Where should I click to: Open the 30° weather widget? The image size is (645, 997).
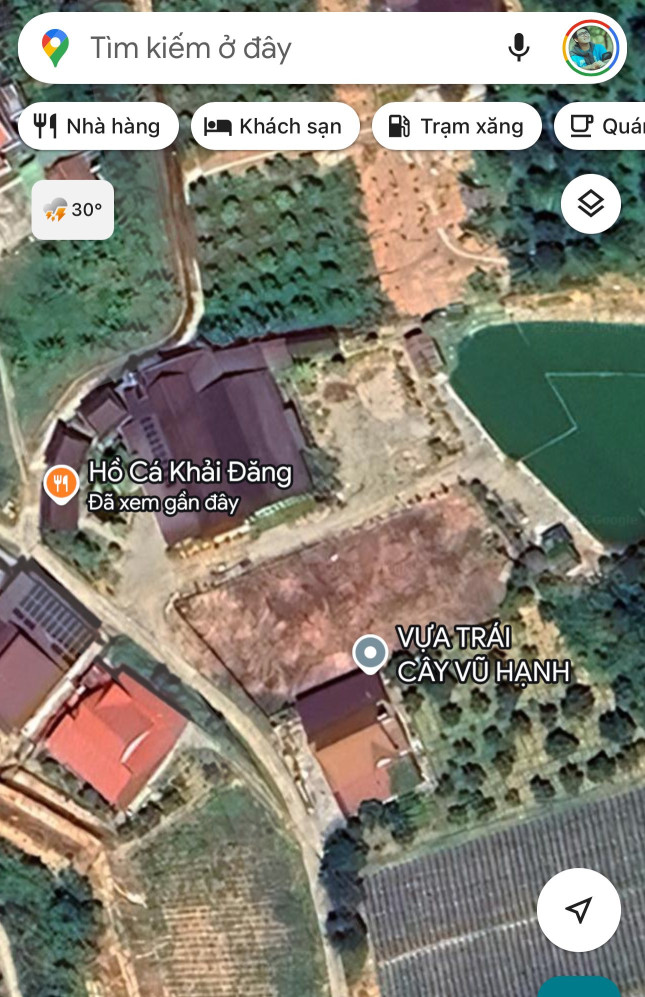coord(73,210)
